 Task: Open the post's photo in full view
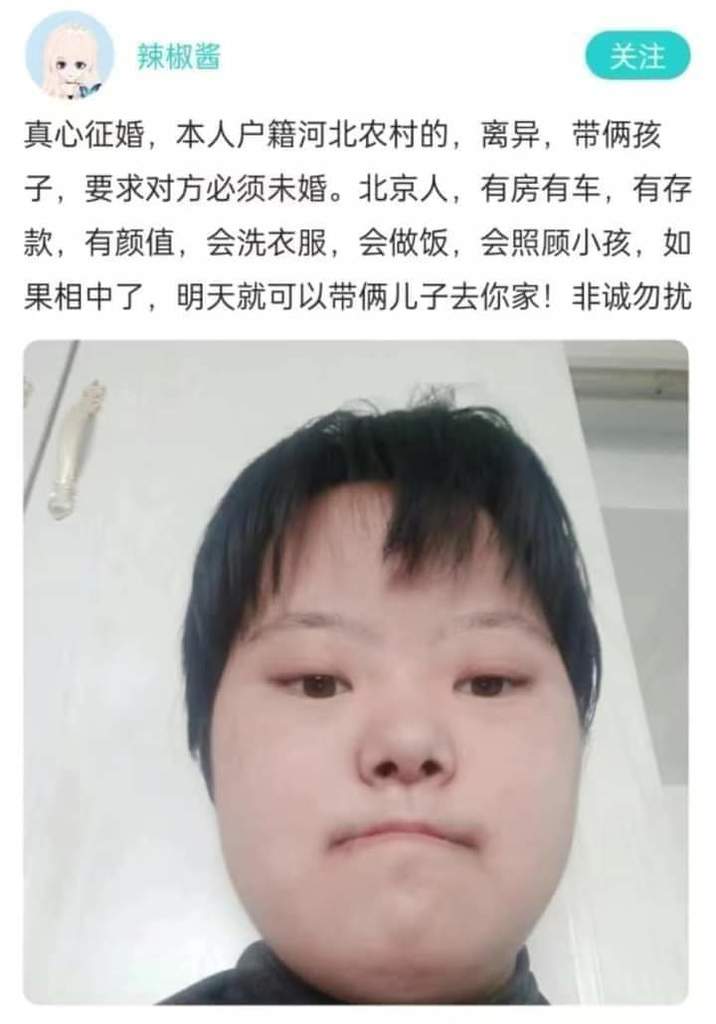click(357, 670)
